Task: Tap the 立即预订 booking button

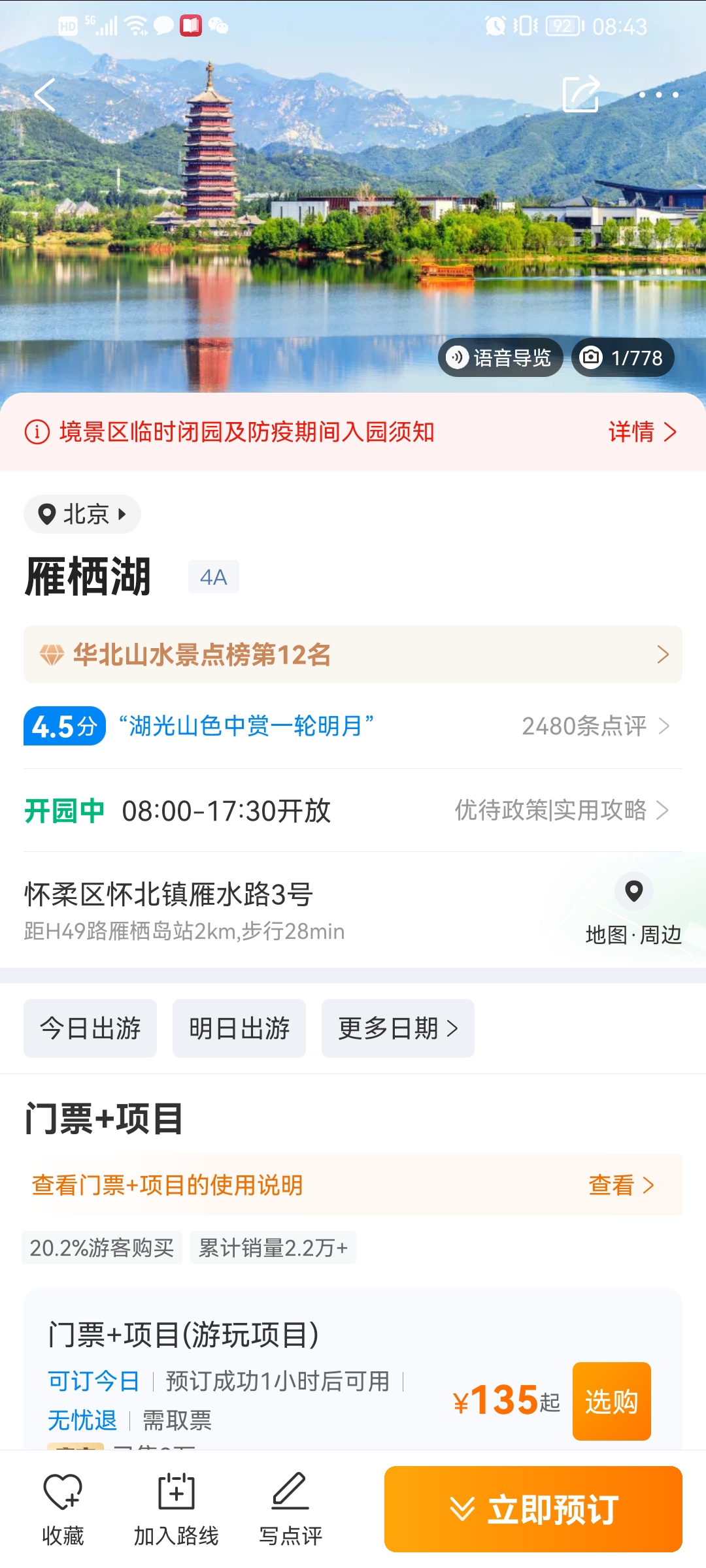Action: point(533,1509)
